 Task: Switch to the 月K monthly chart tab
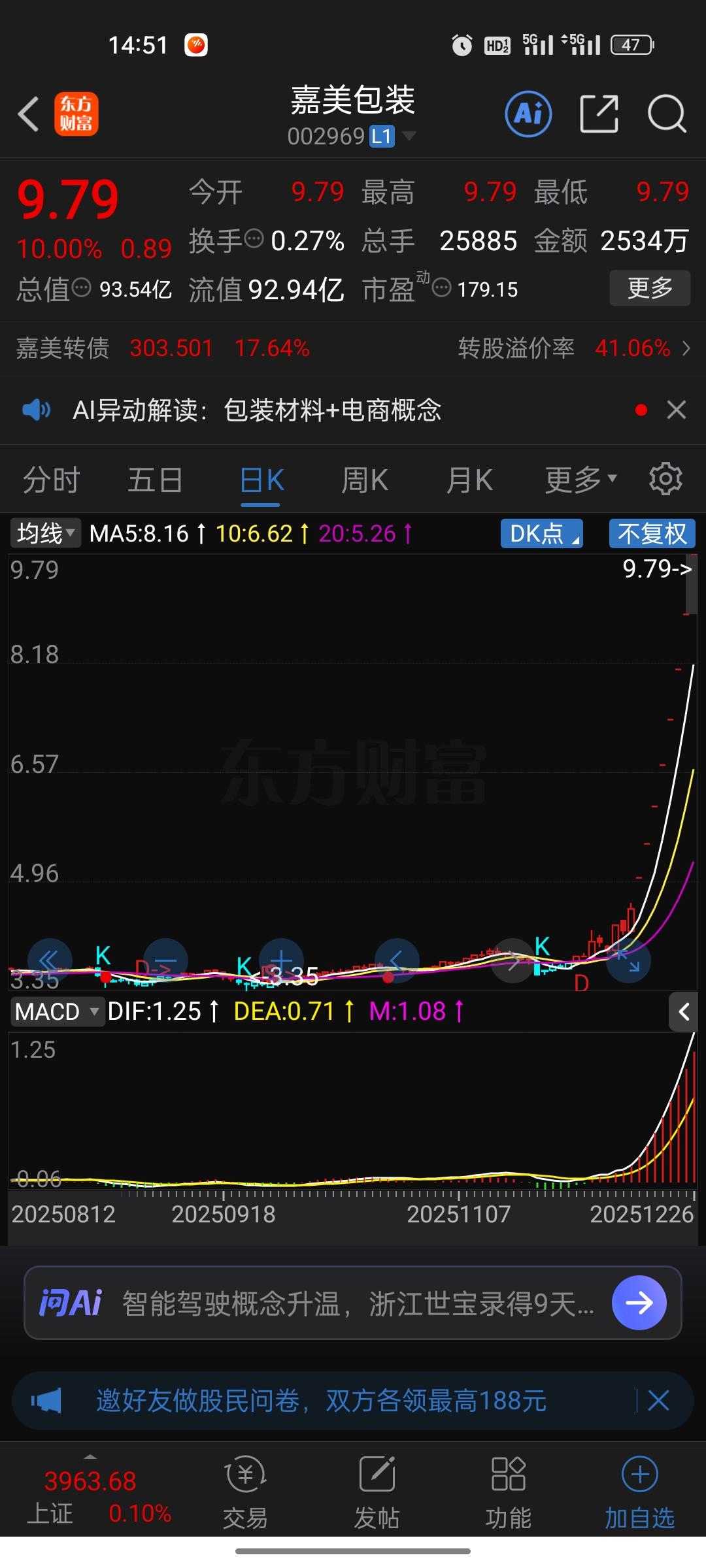point(469,479)
